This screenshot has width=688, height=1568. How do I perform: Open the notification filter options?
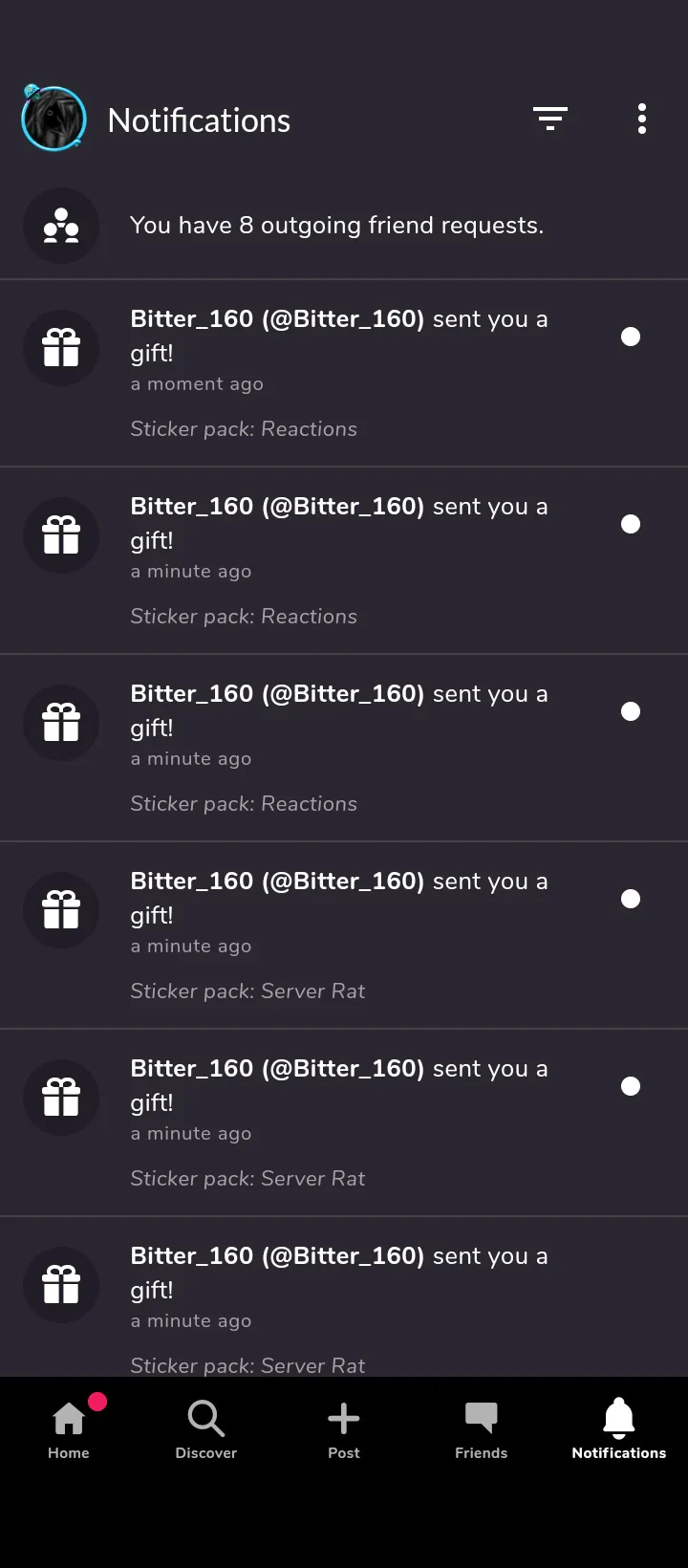click(x=549, y=119)
